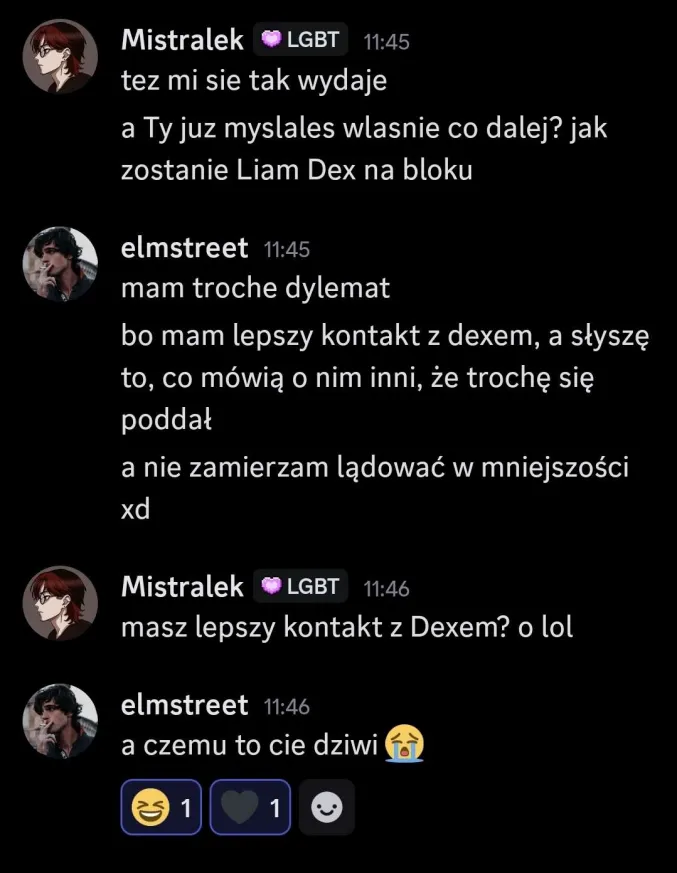Add the laughing emoji reaction
This screenshot has height=873, width=677.
tap(161, 807)
